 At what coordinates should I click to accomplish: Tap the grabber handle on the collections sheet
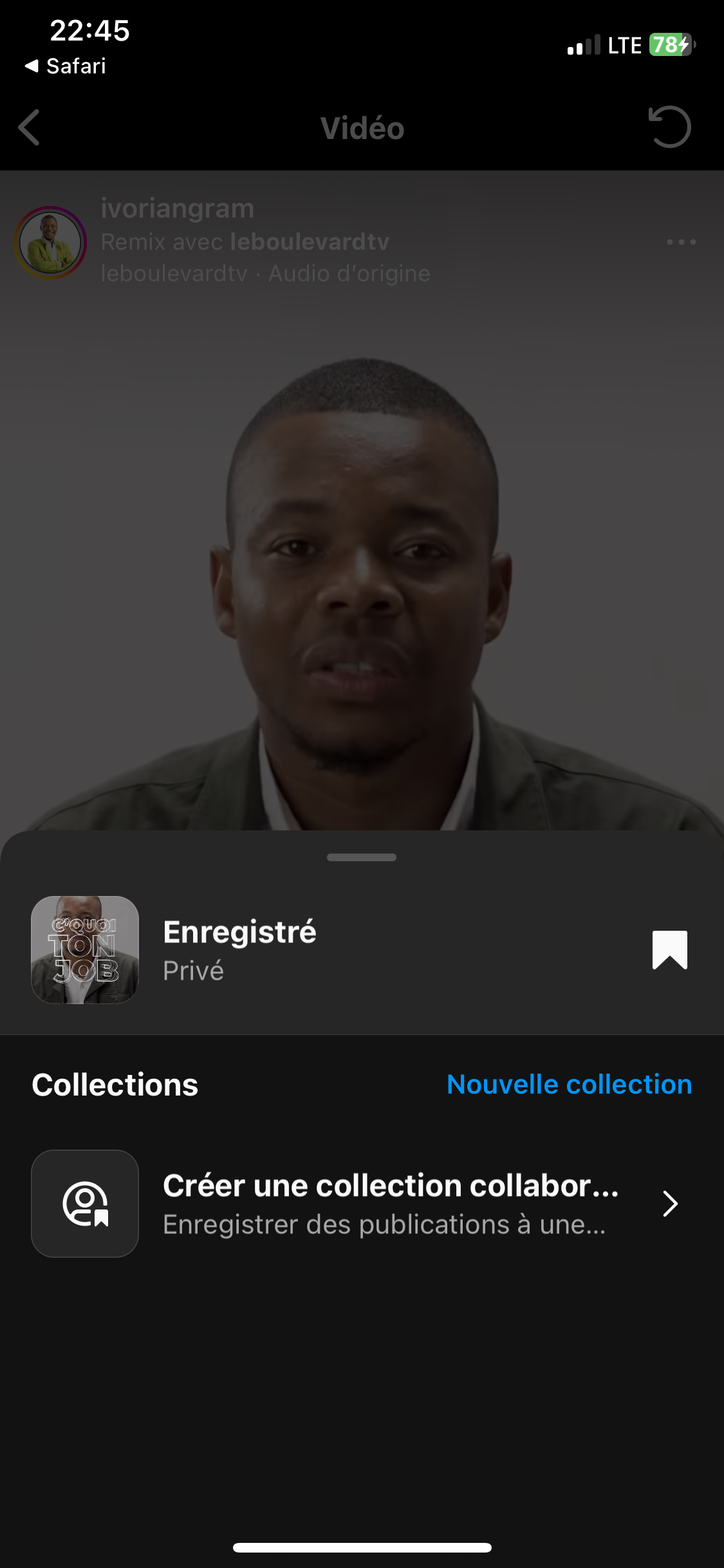[x=362, y=857]
